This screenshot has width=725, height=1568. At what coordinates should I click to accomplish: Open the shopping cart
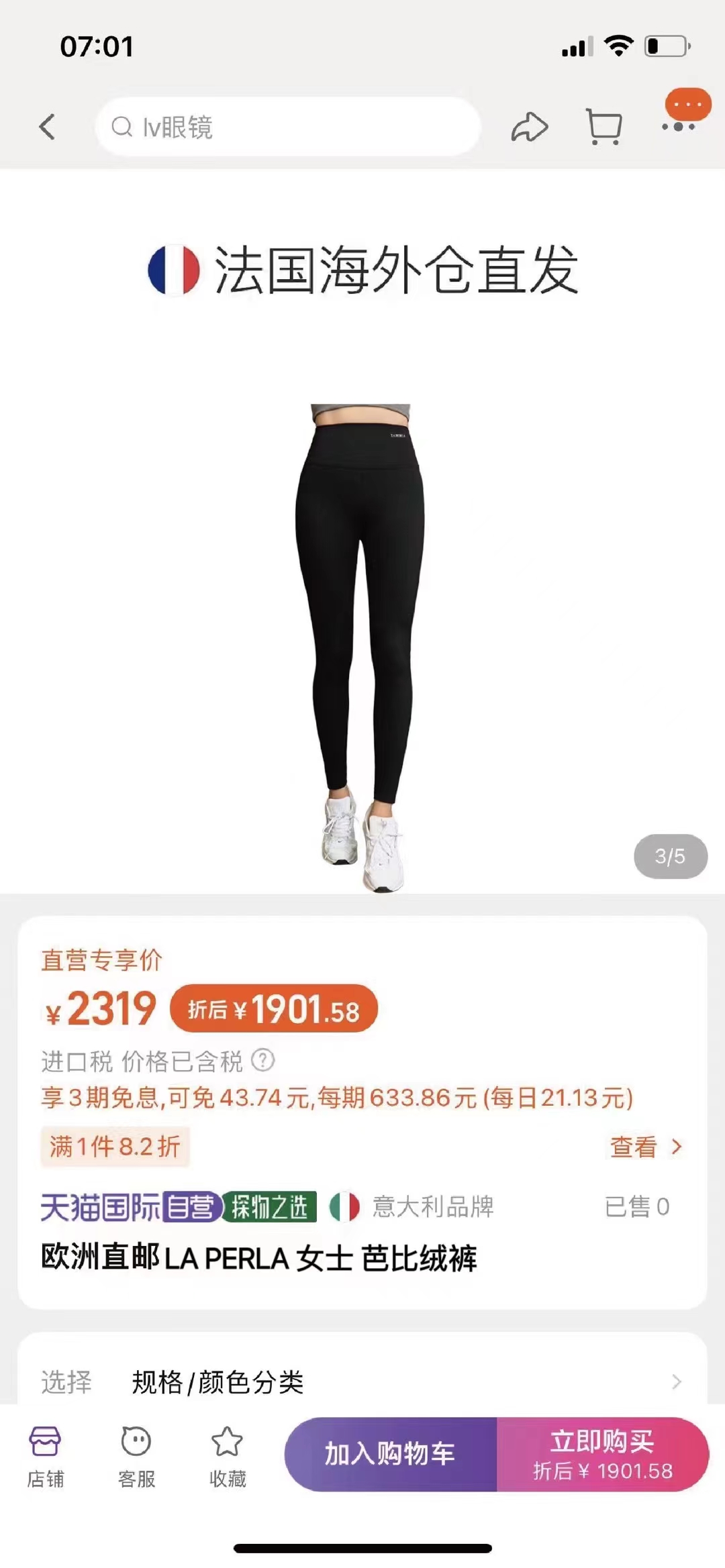coord(604,126)
